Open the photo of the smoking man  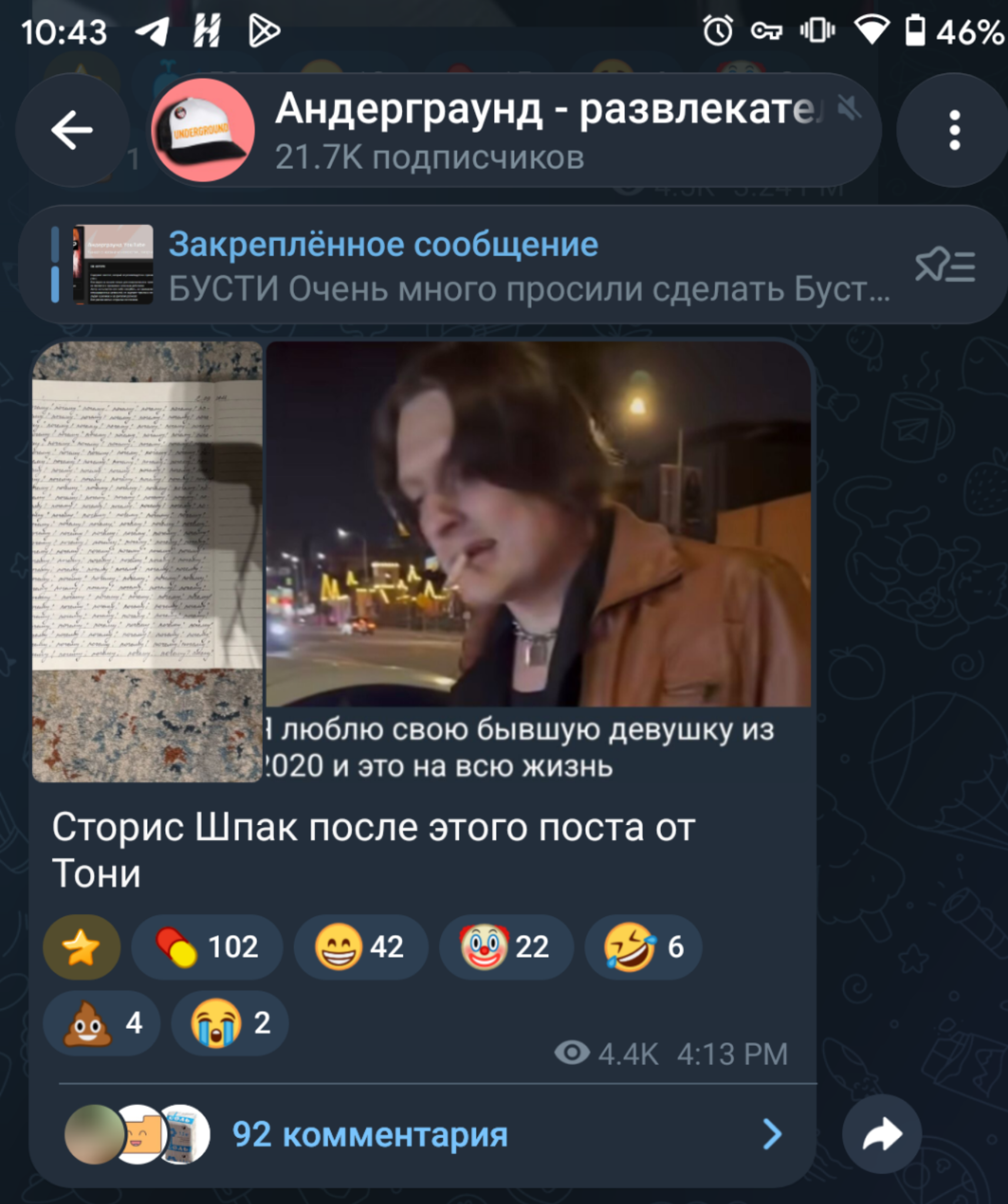click(x=539, y=524)
